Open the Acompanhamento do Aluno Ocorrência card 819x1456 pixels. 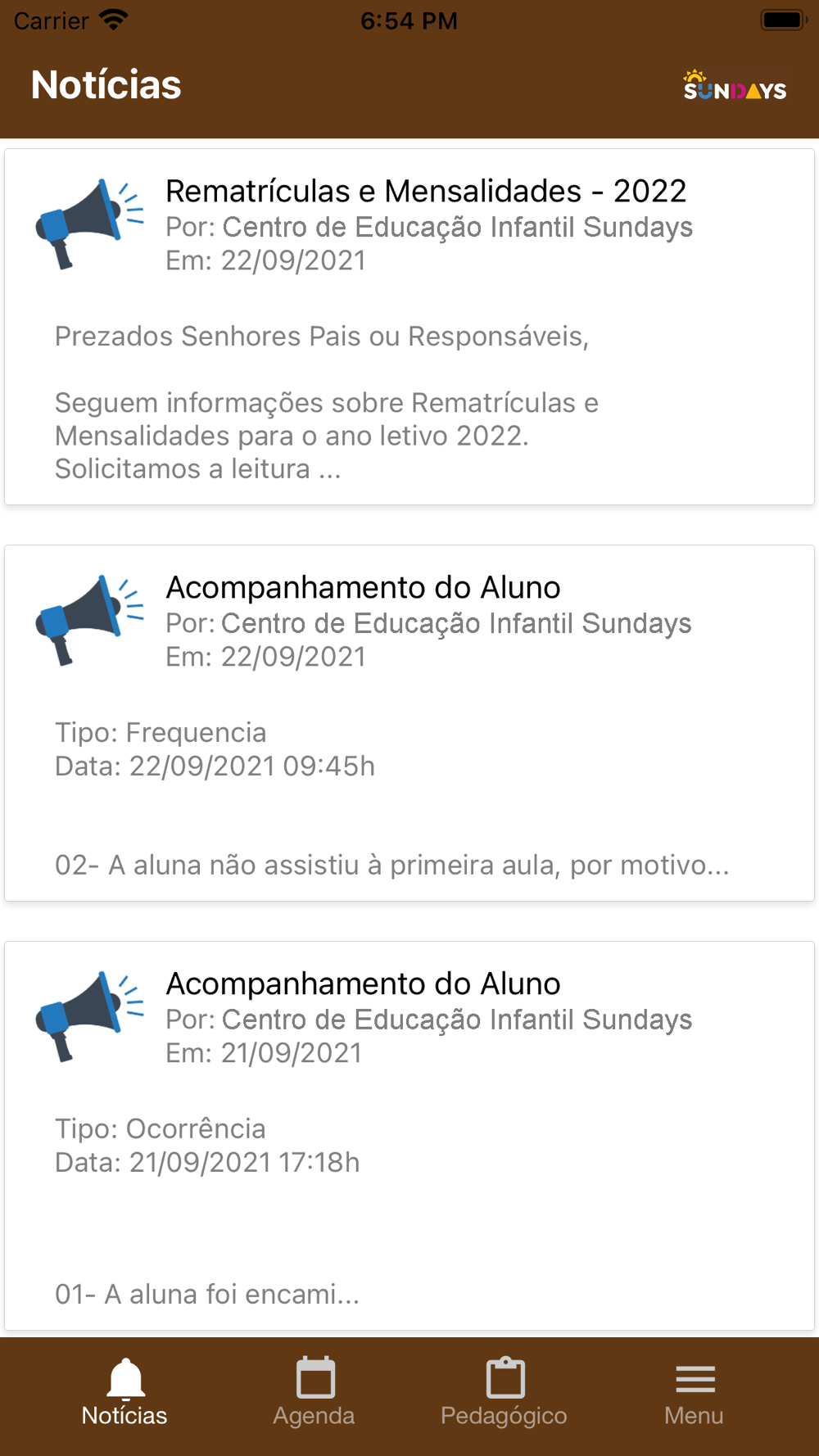pos(409,1134)
